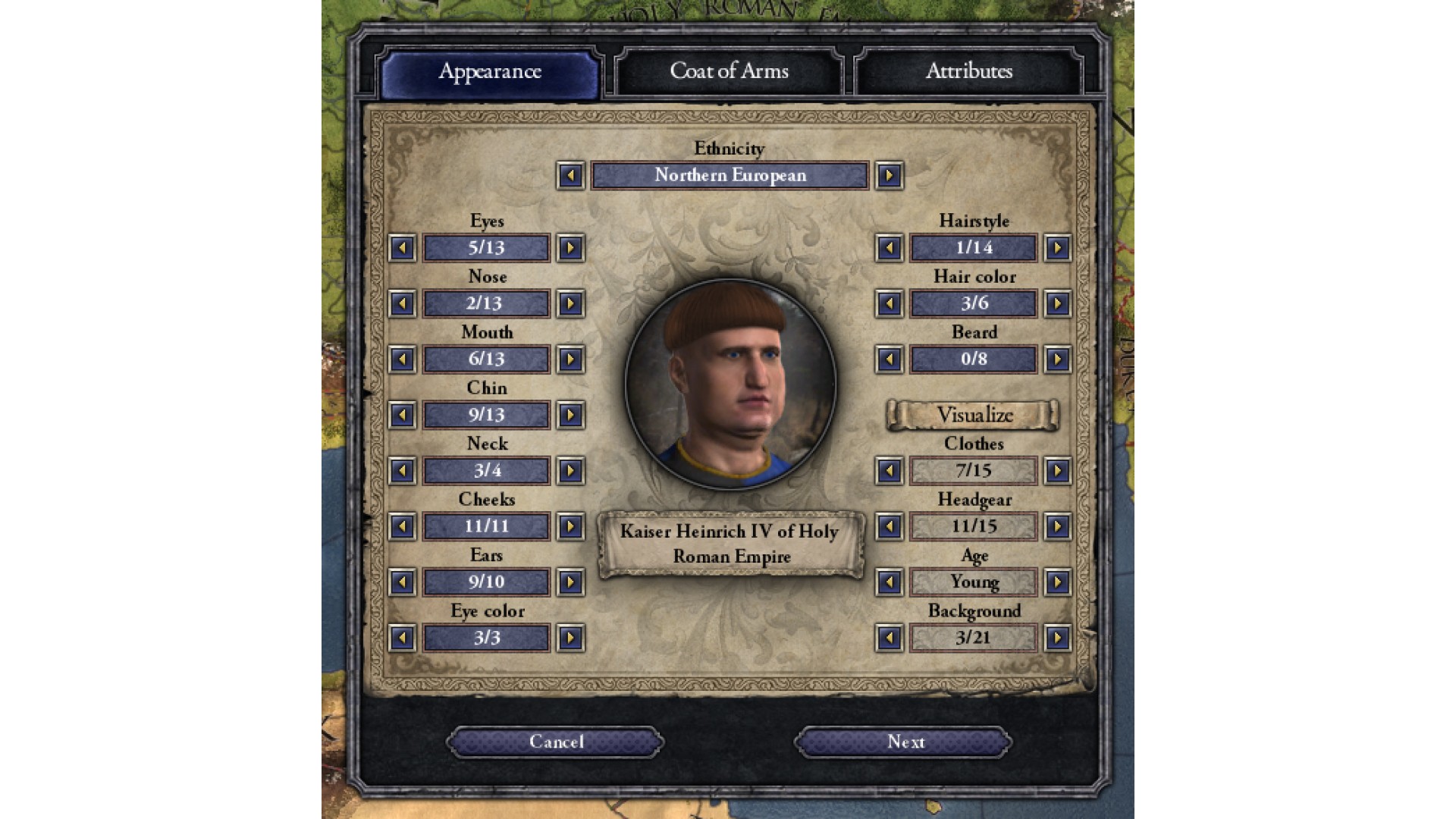
Task: Advance Eyes to the next style
Action: tap(570, 248)
